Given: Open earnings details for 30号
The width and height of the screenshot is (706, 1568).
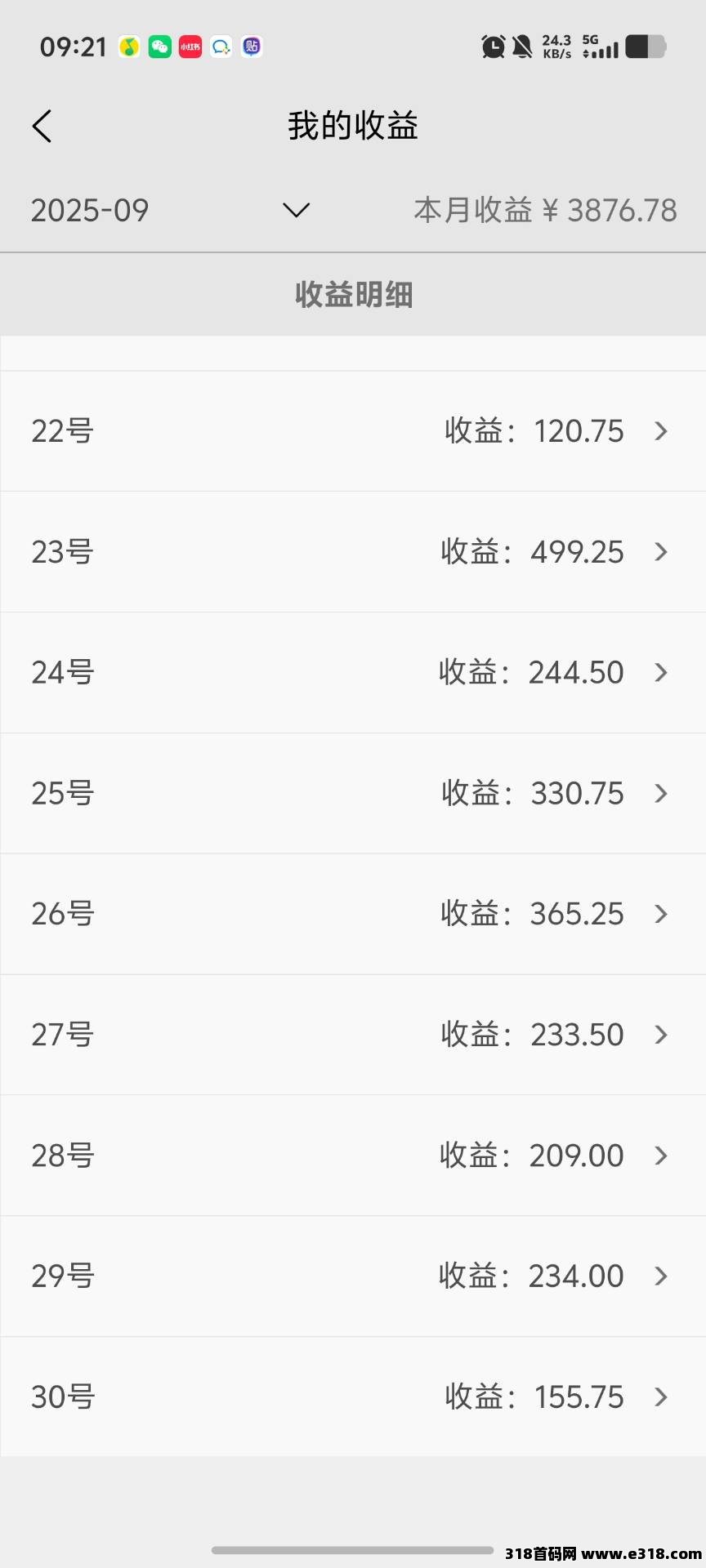Looking at the screenshot, I should [x=353, y=1397].
